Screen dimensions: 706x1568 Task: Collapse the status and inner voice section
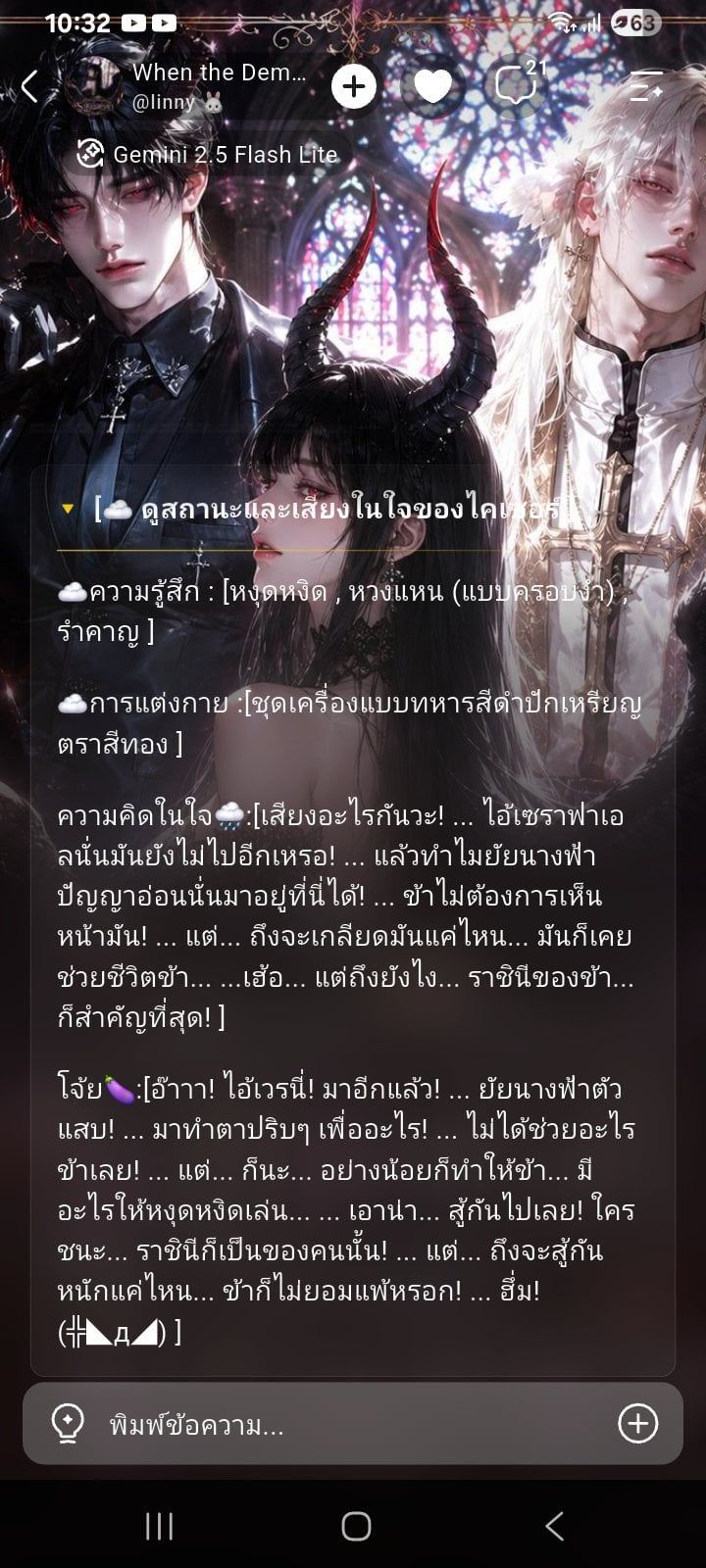68,509
